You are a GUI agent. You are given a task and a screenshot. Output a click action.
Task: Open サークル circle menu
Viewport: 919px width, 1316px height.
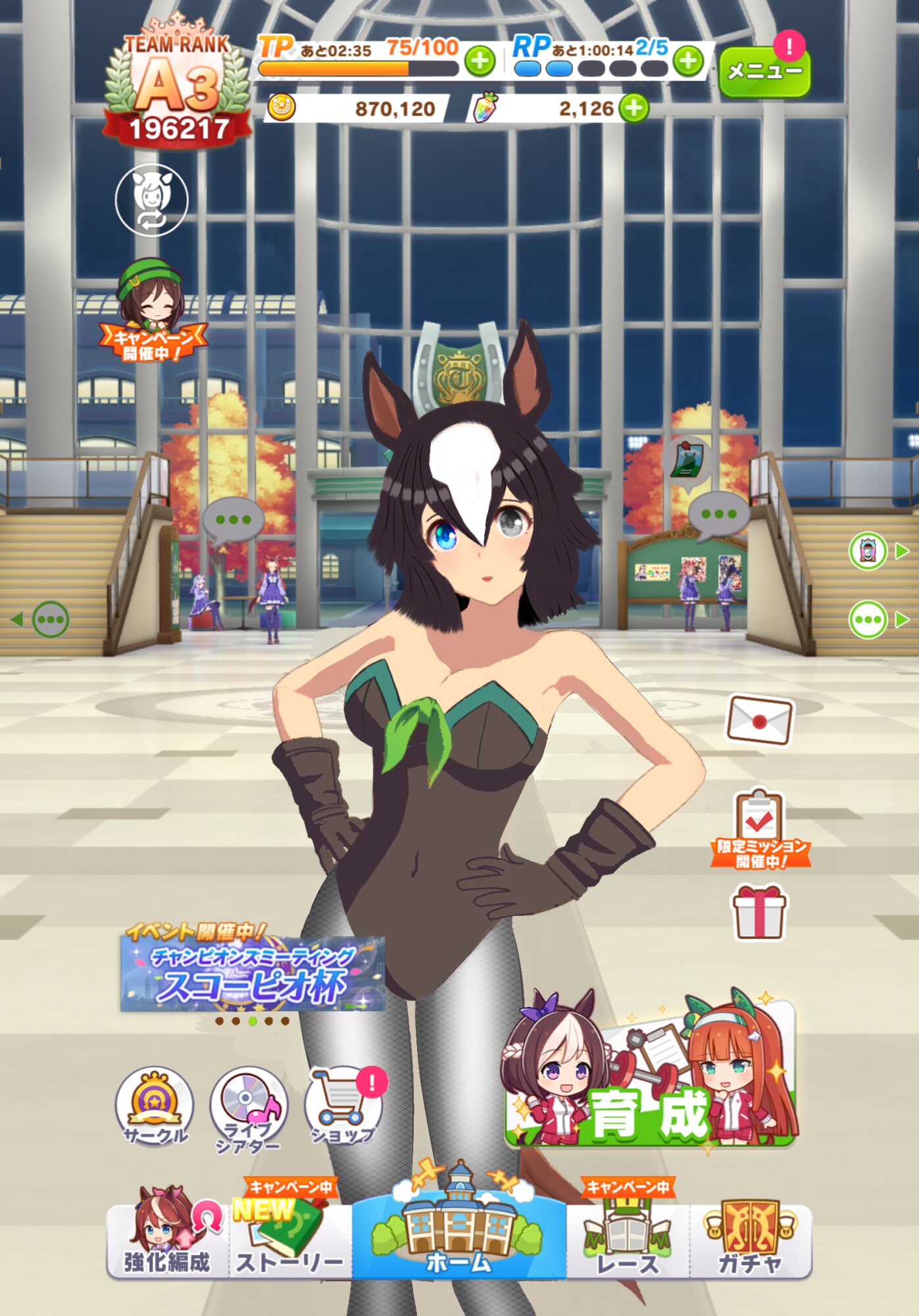[x=155, y=1105]
